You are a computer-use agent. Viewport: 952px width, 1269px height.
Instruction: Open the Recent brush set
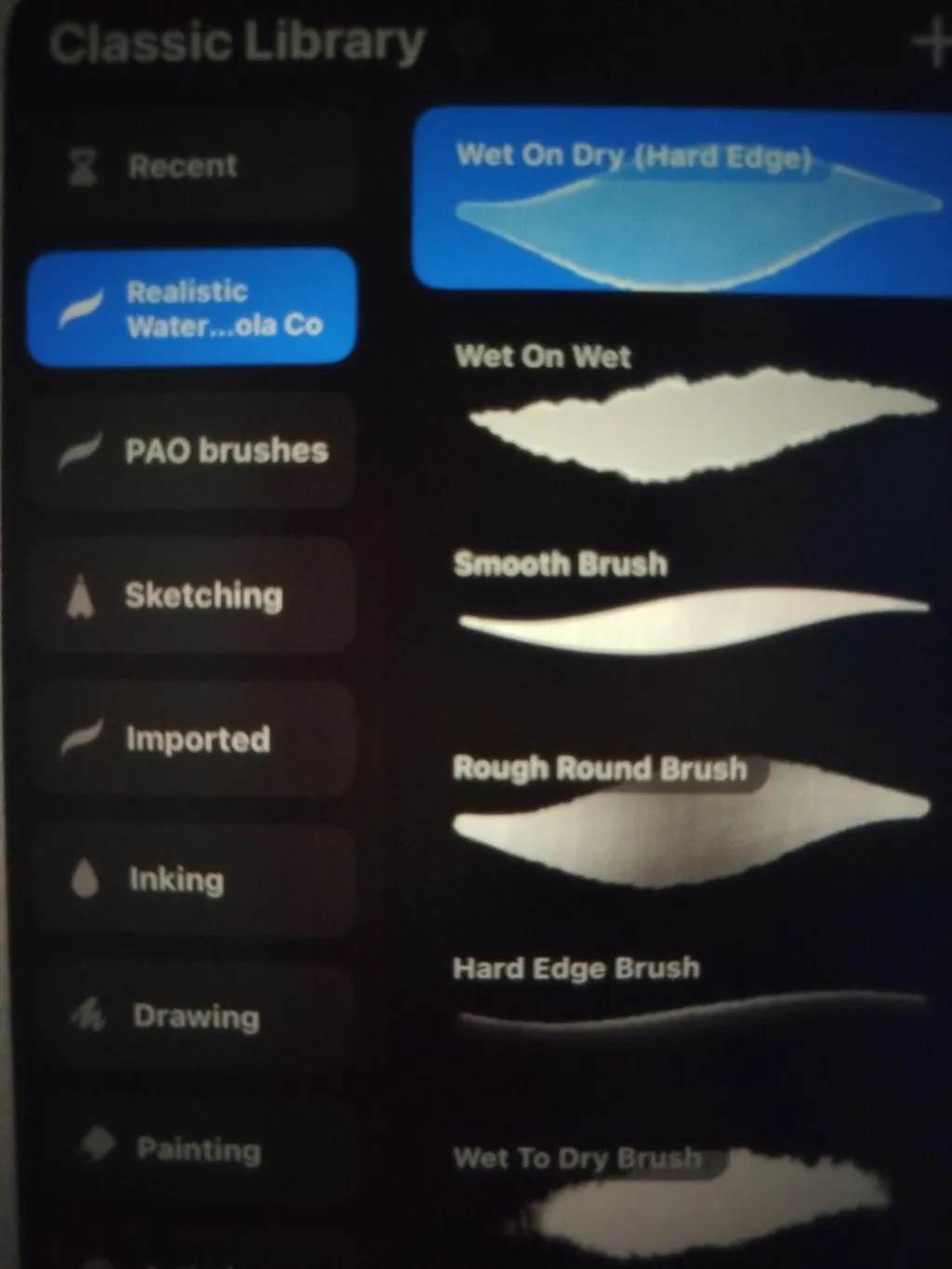(x=191, y=167)
